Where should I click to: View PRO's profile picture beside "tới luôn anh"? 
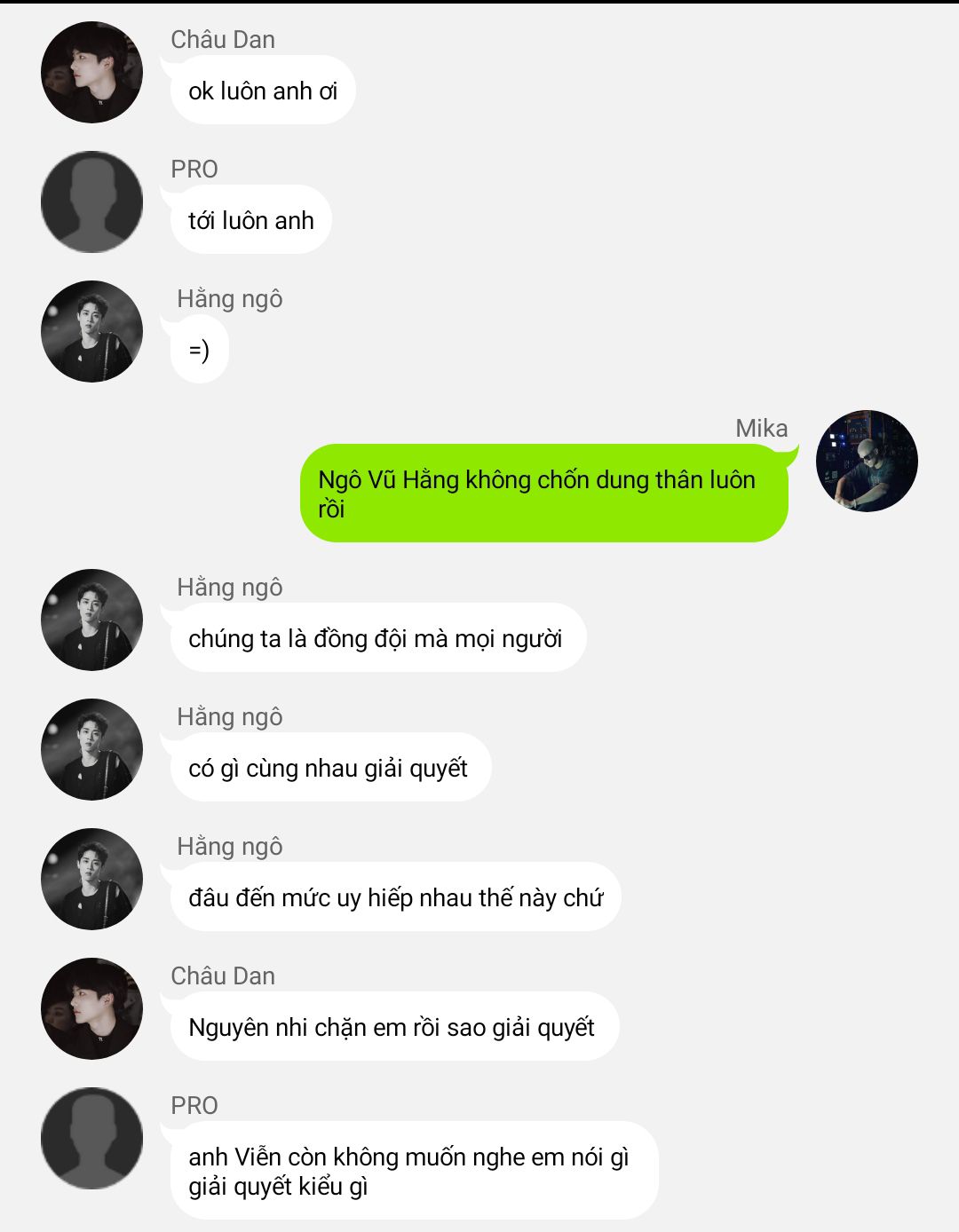pyautogui.click(x=91, y=202)
